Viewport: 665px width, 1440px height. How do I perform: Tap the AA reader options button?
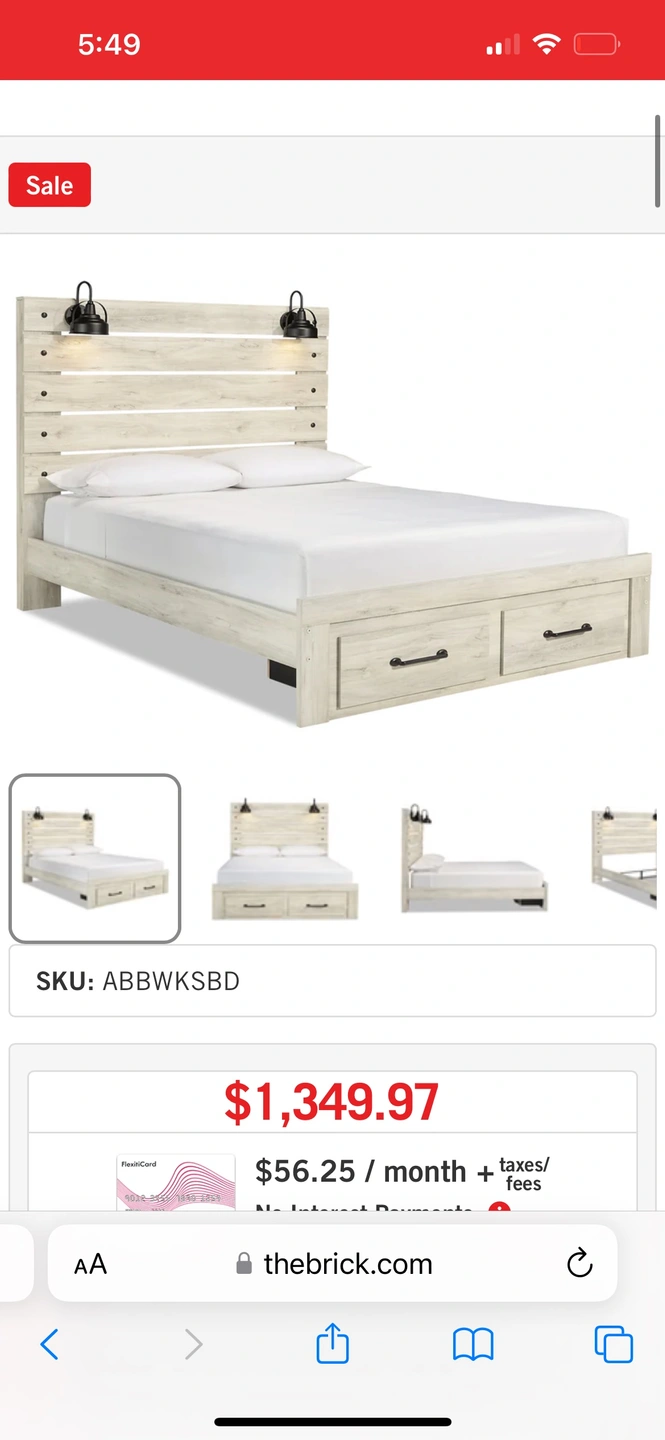click(91, 1264)
